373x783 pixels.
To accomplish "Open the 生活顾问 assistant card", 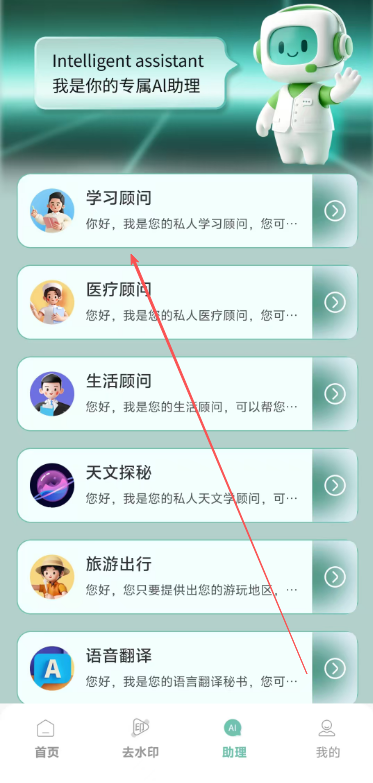I will tap(187, 393).
